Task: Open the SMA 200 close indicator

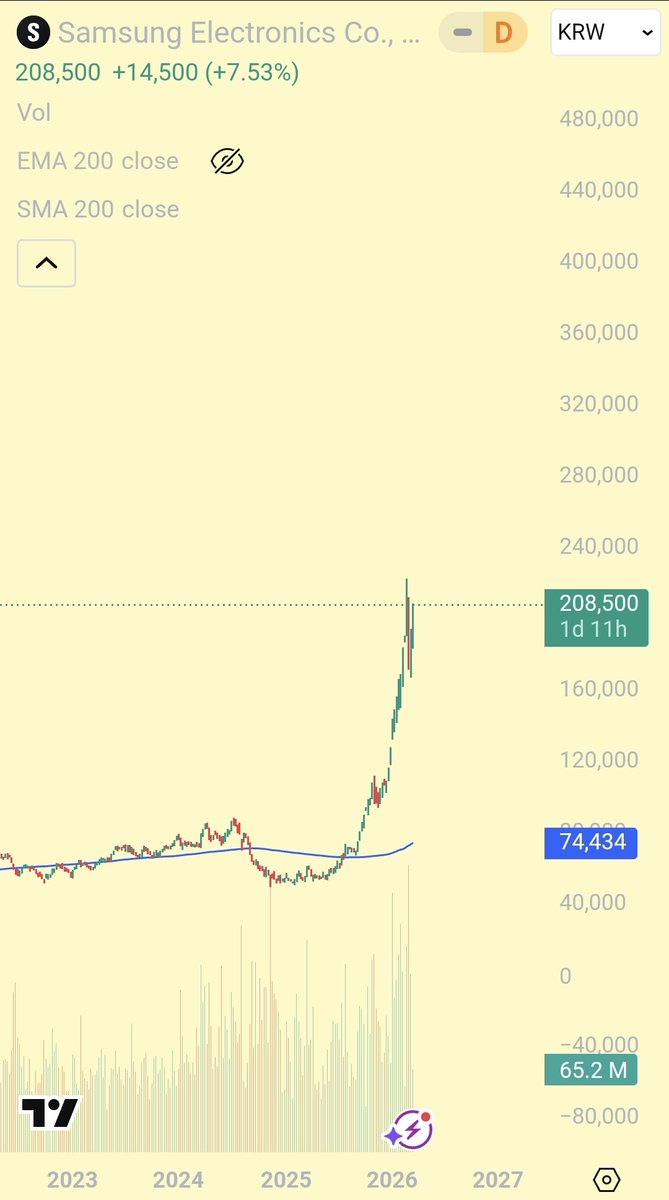Action: tap(98, 209)
